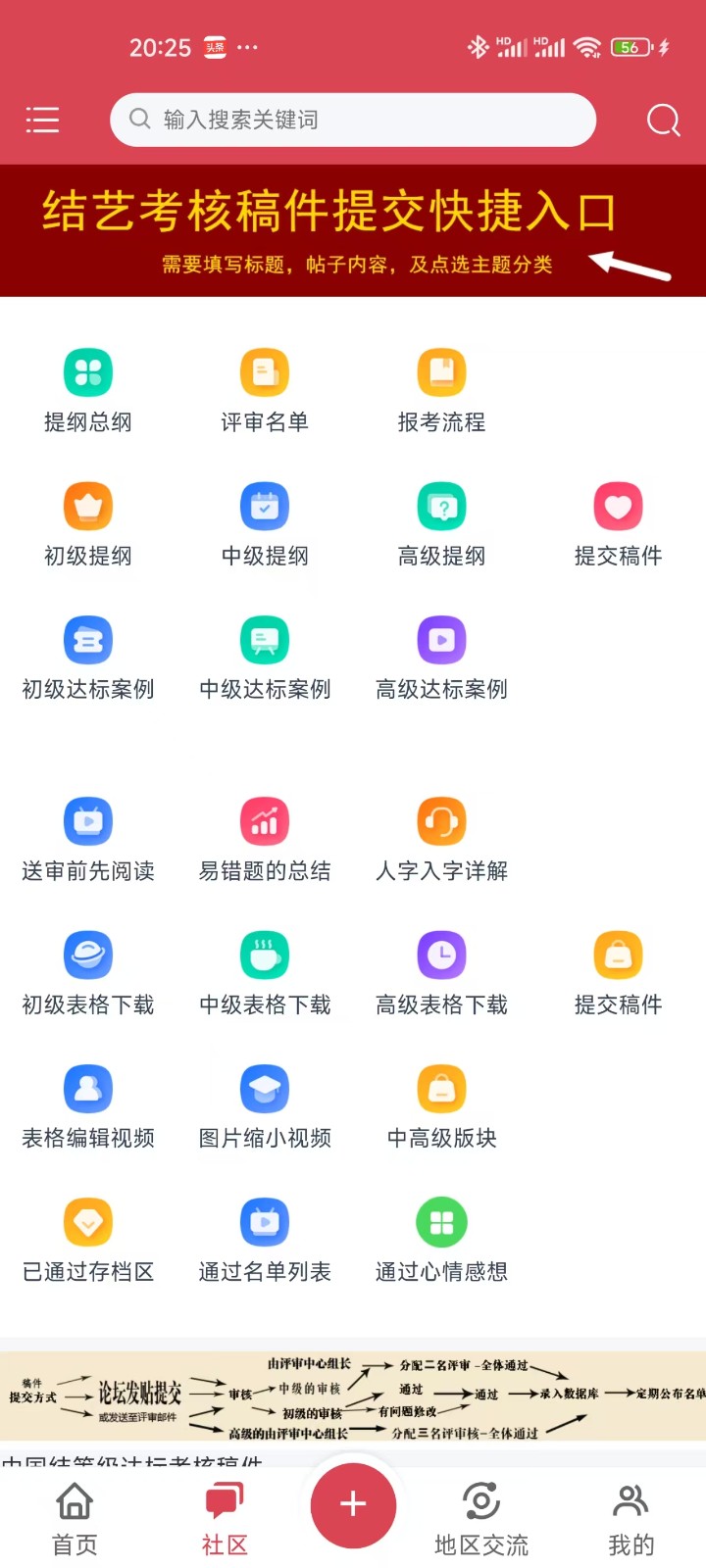Open the 提纲总纲 outline icon
The image size is (706, 1568).
tap(88, 372)
